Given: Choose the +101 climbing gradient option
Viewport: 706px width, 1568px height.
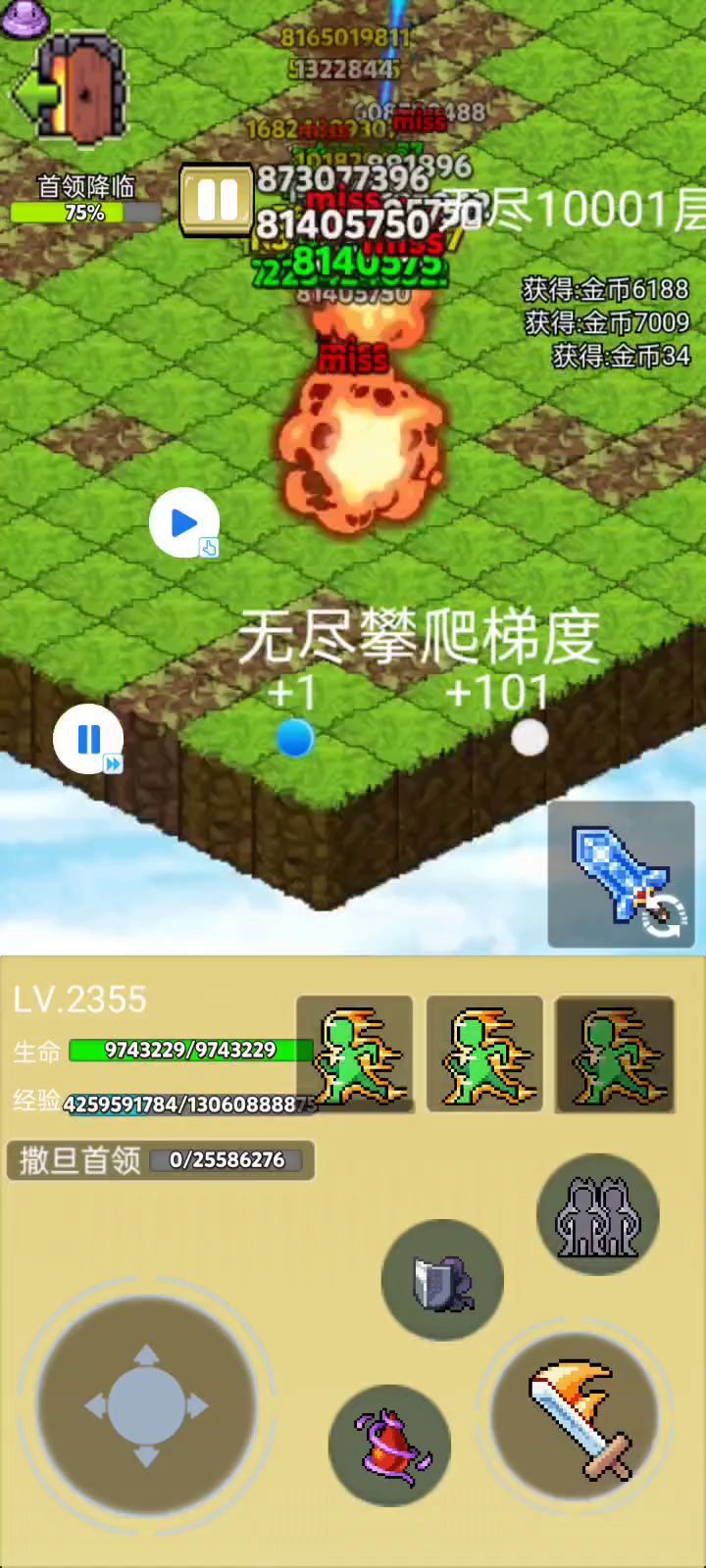Looking at the screenshot, I should [529, 738].
